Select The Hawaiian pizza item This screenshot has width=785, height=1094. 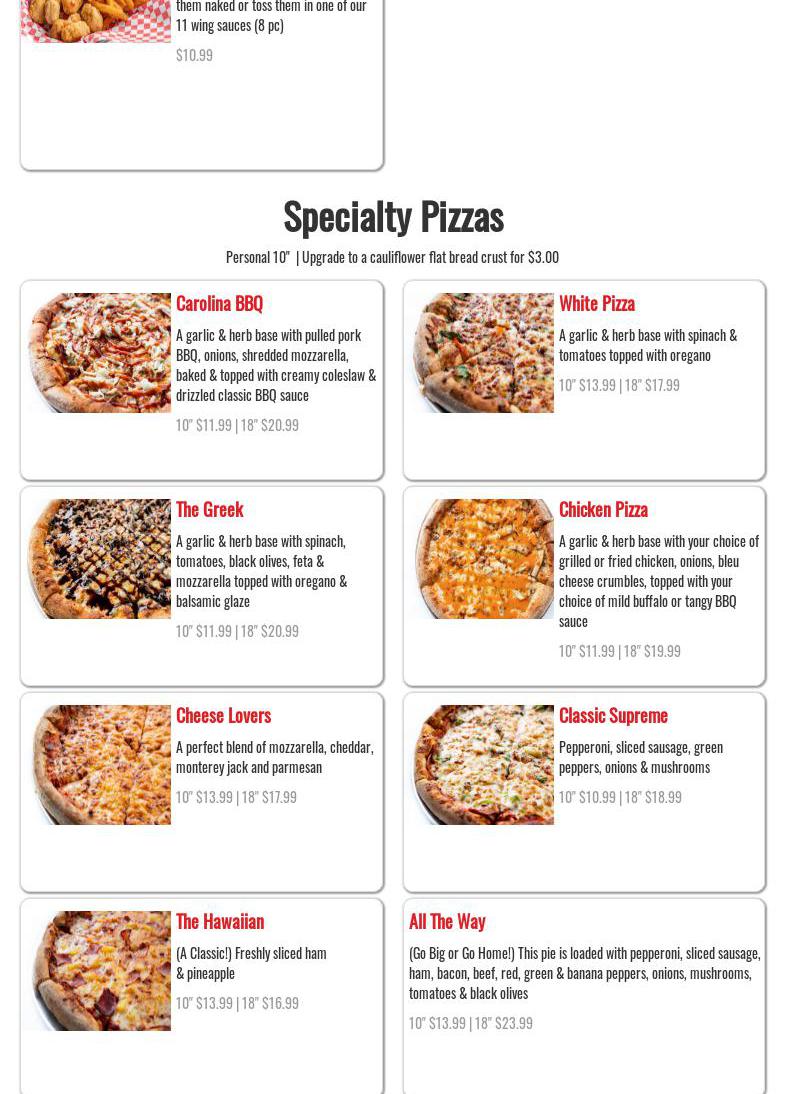pos(219,921)
